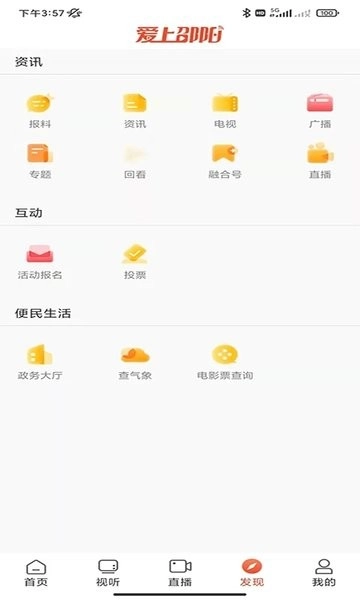360x600 pixels.
Task: Switch to the 直播 bottom tab
Action: 180,573
